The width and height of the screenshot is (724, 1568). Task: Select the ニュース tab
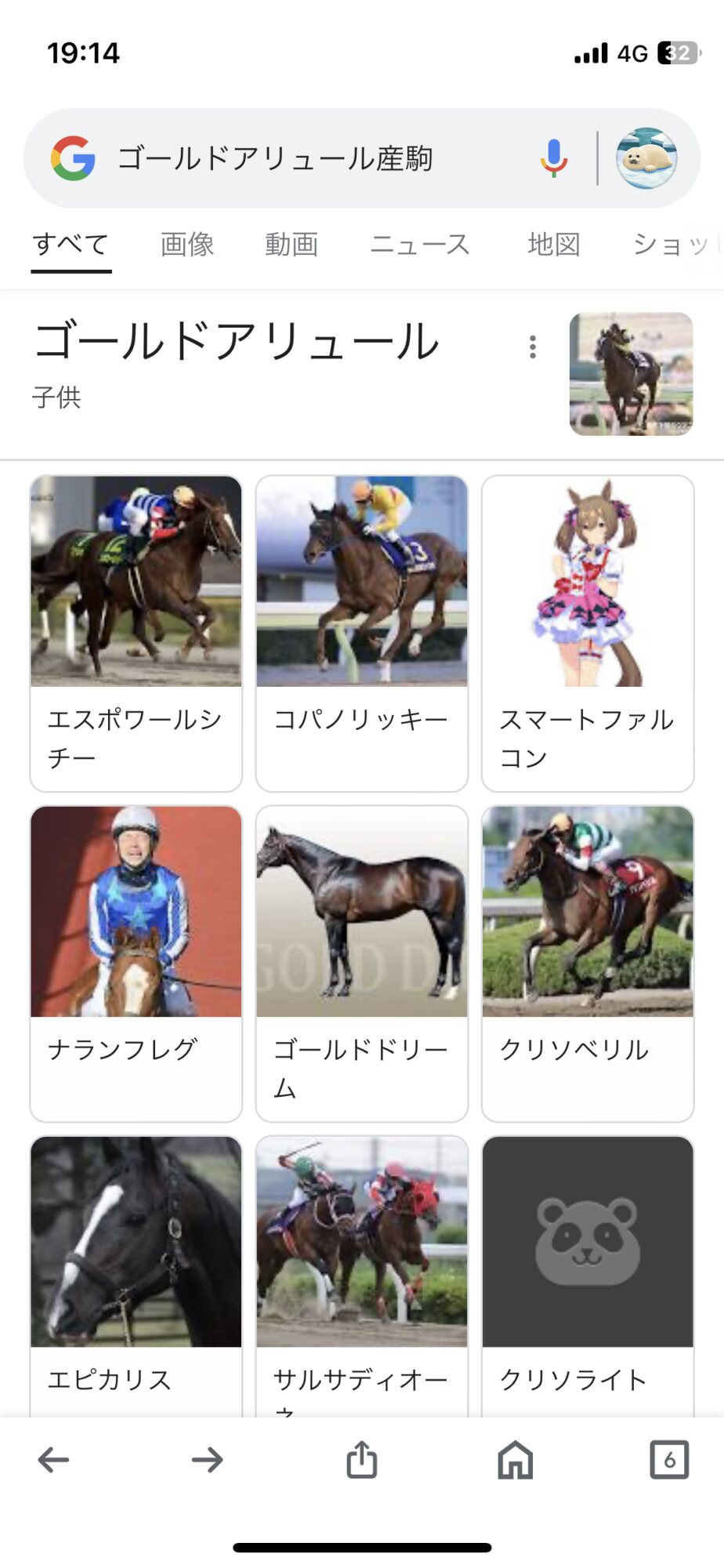coord(420,245)
